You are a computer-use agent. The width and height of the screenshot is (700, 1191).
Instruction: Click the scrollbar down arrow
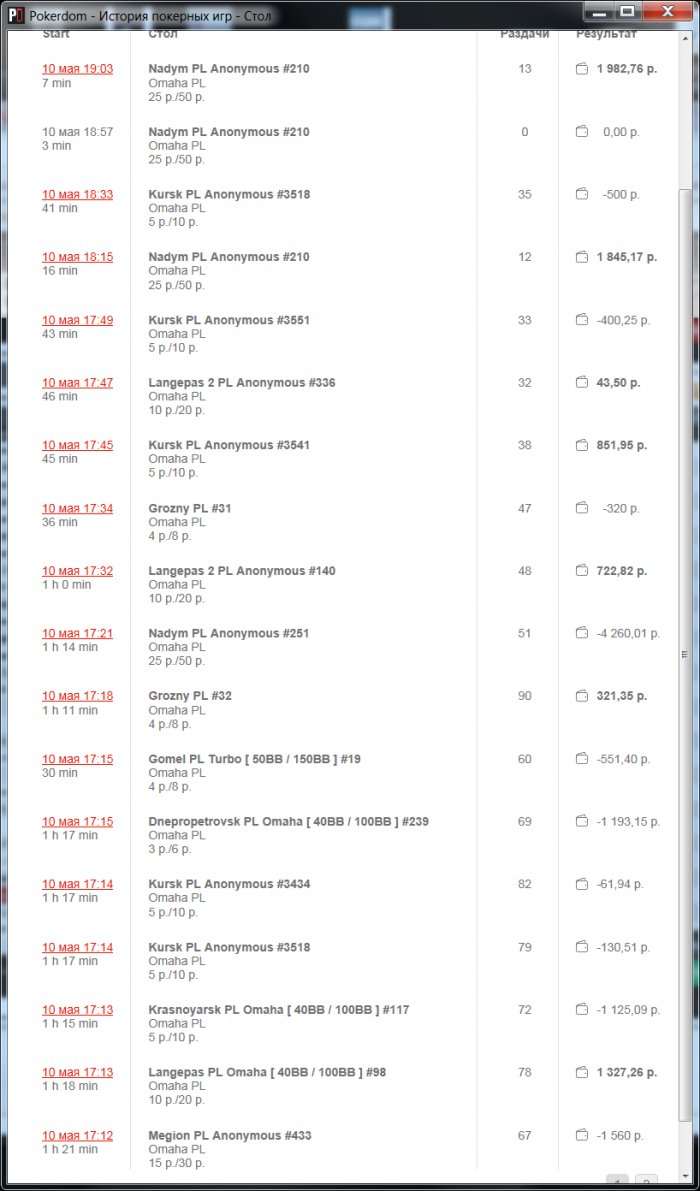[686, 1176]
